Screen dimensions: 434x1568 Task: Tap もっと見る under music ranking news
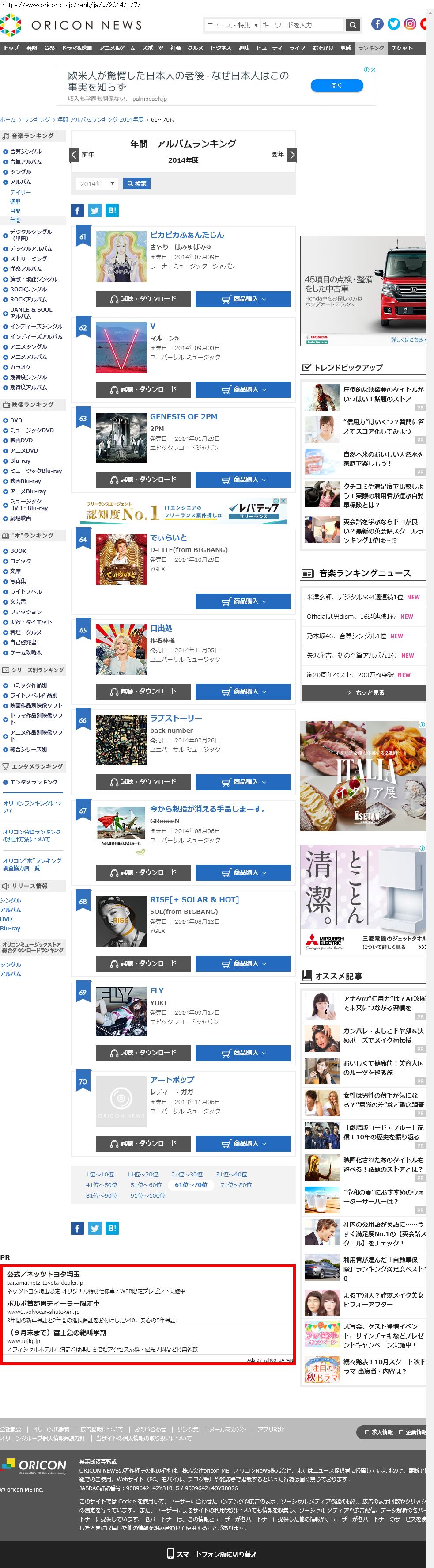(364, 693)
